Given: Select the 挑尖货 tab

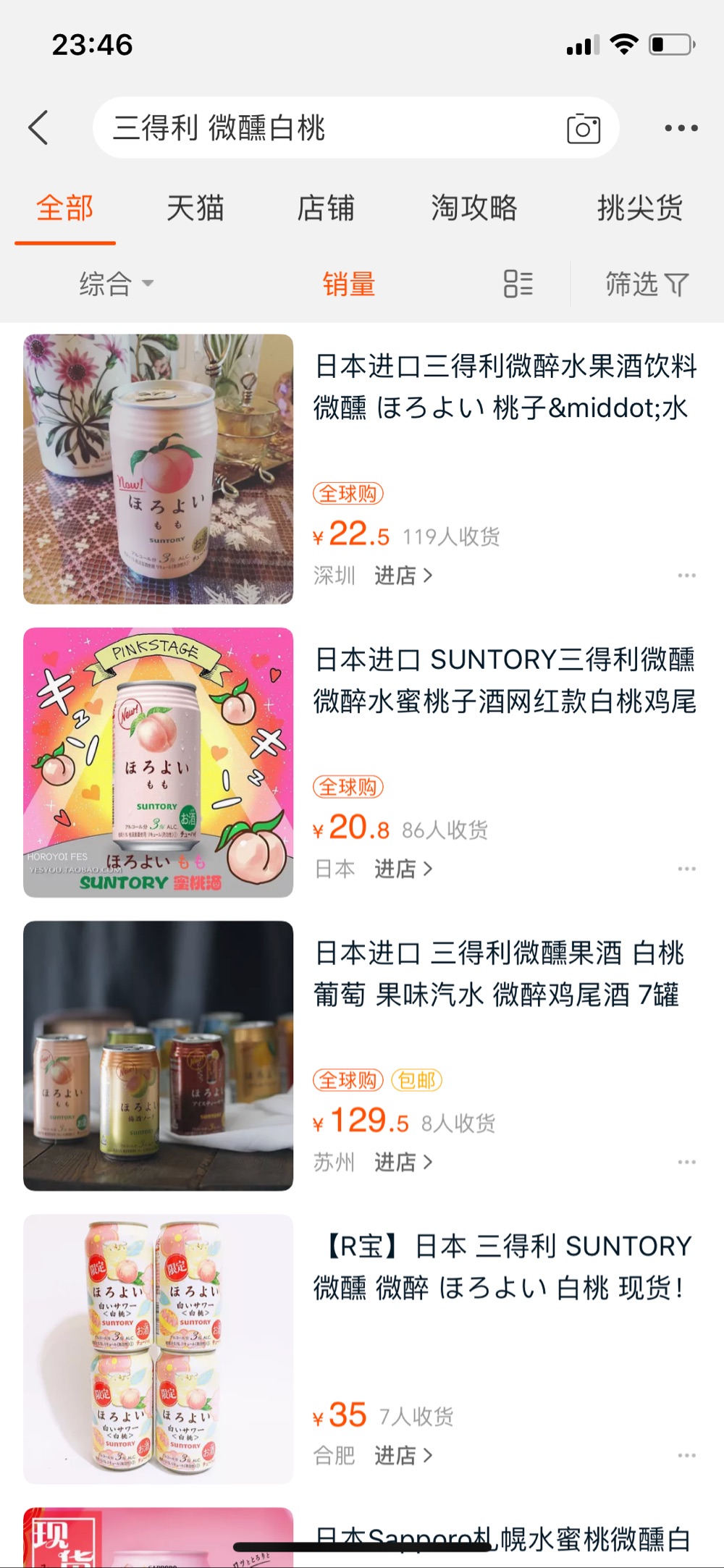Looking at the screenshot, I should pos(640,208).
